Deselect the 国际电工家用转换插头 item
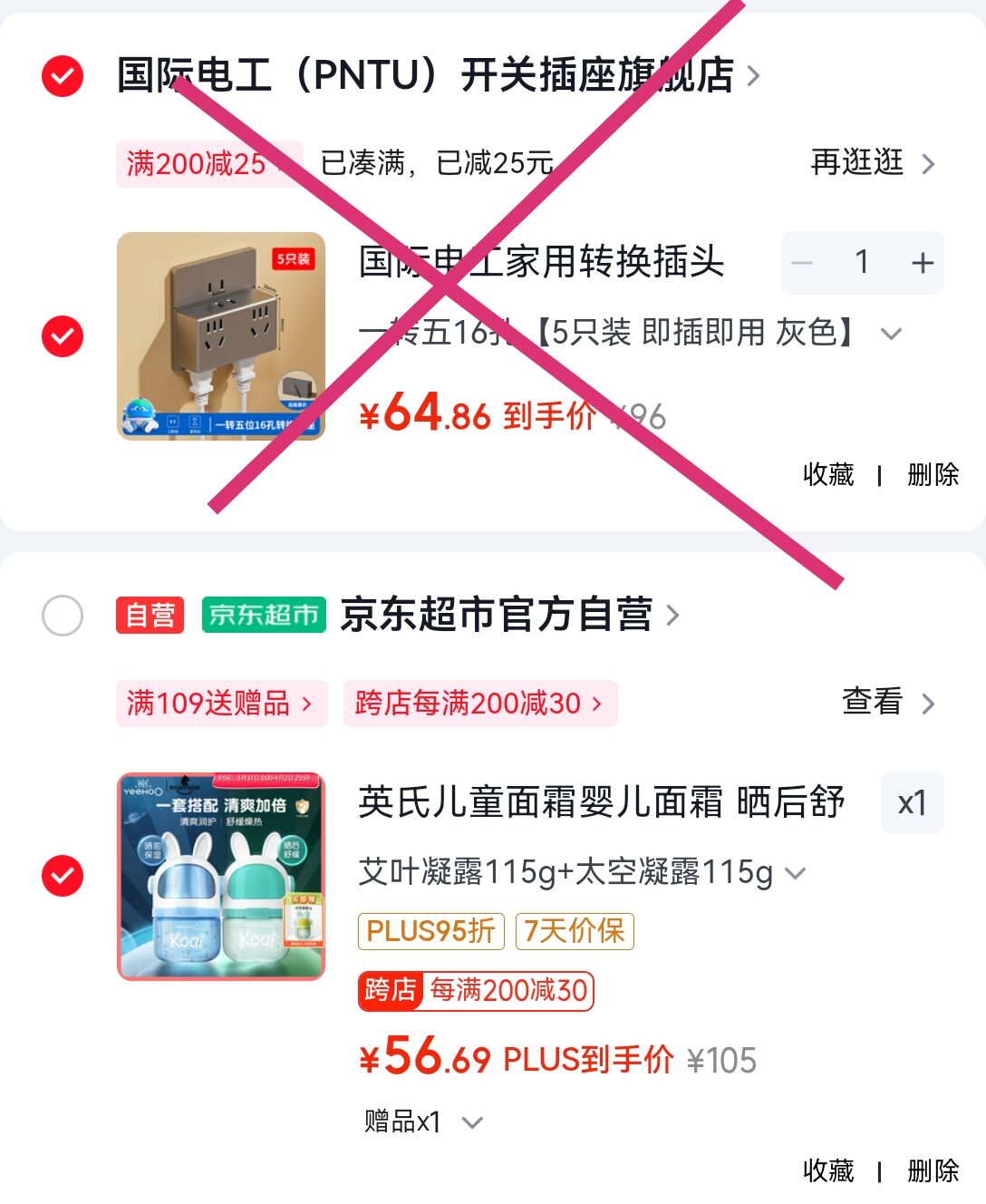Screen dimensions: 986x1204 click(x=63, y=336)
